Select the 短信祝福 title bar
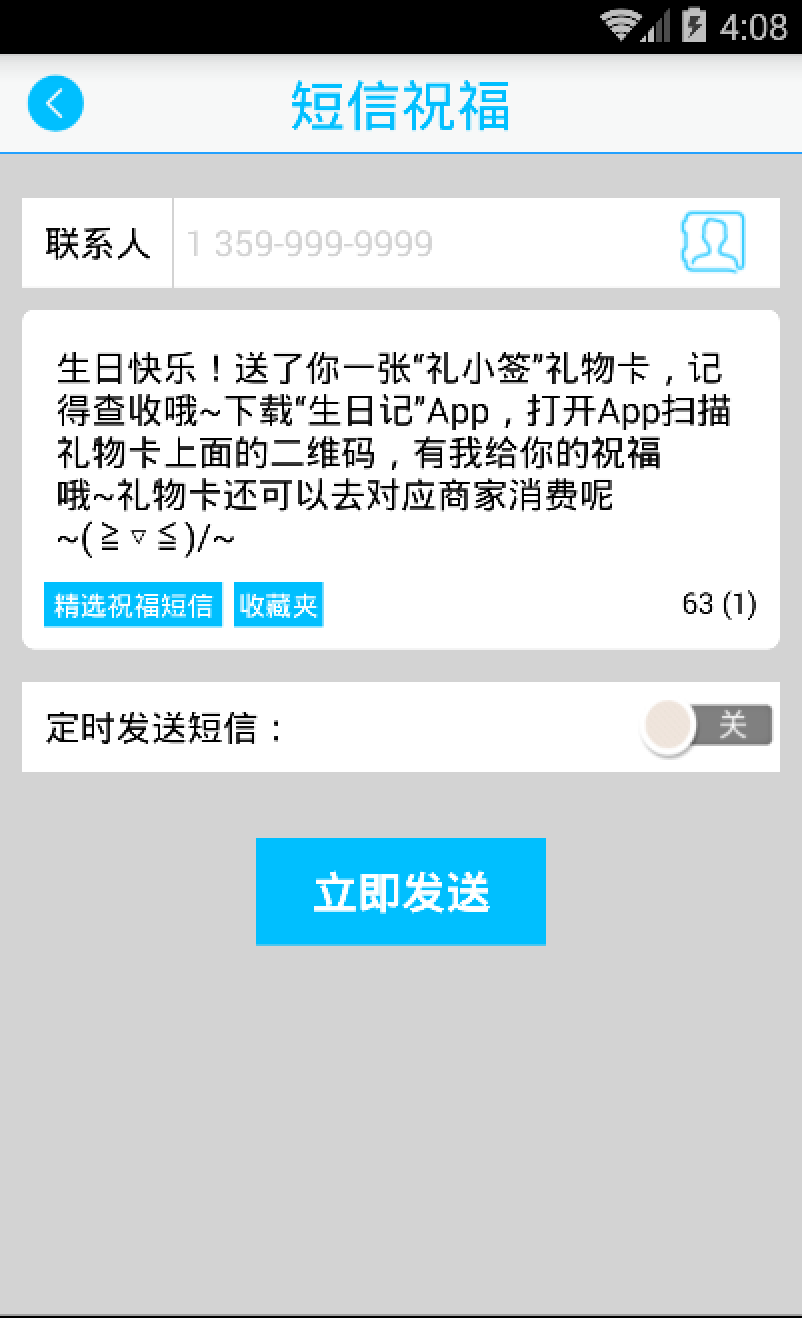Image resolution: width=802 pixels, height=1318 pixels. point(400,105)
